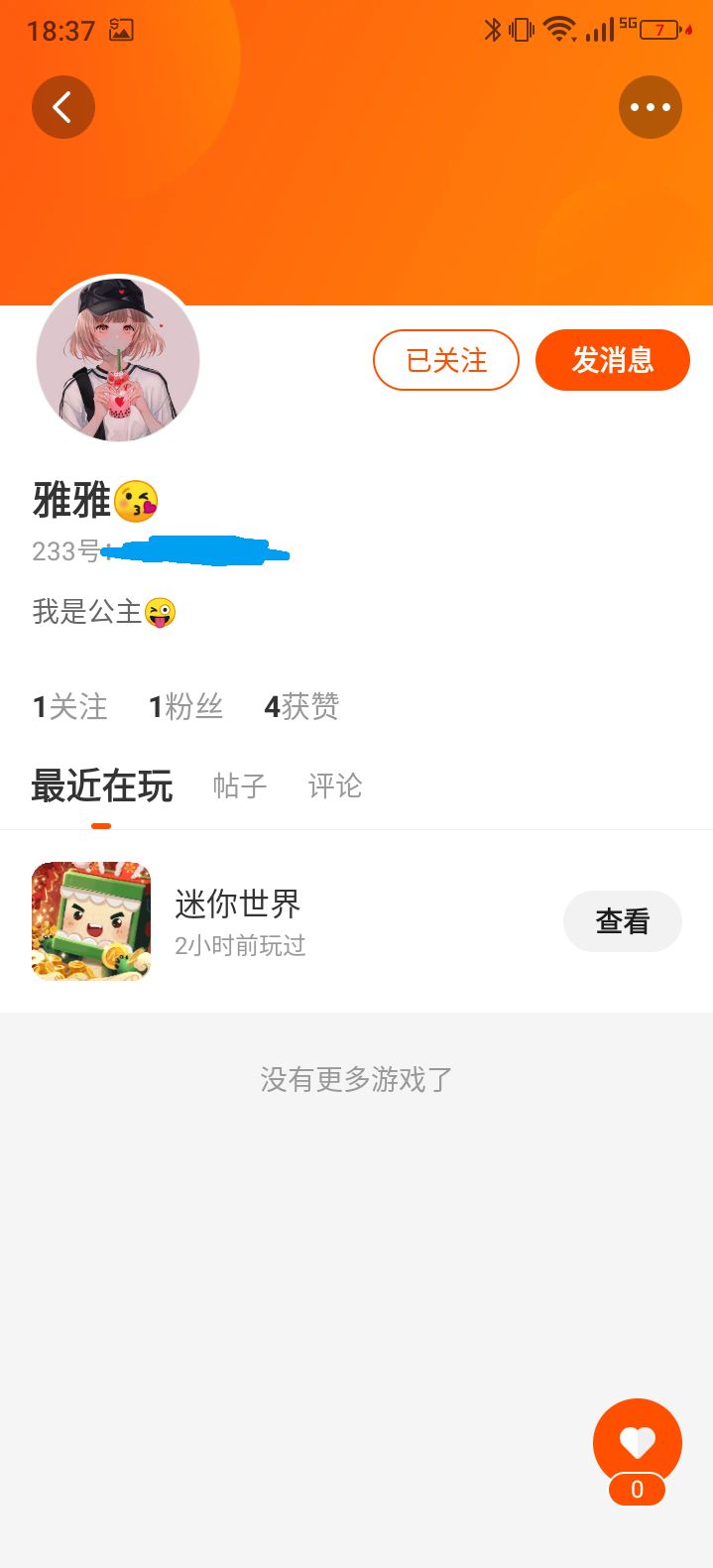Tap 查看 next to 迷你世界
This screenshot has width=713, height=1568.
(x=623, y=921)
